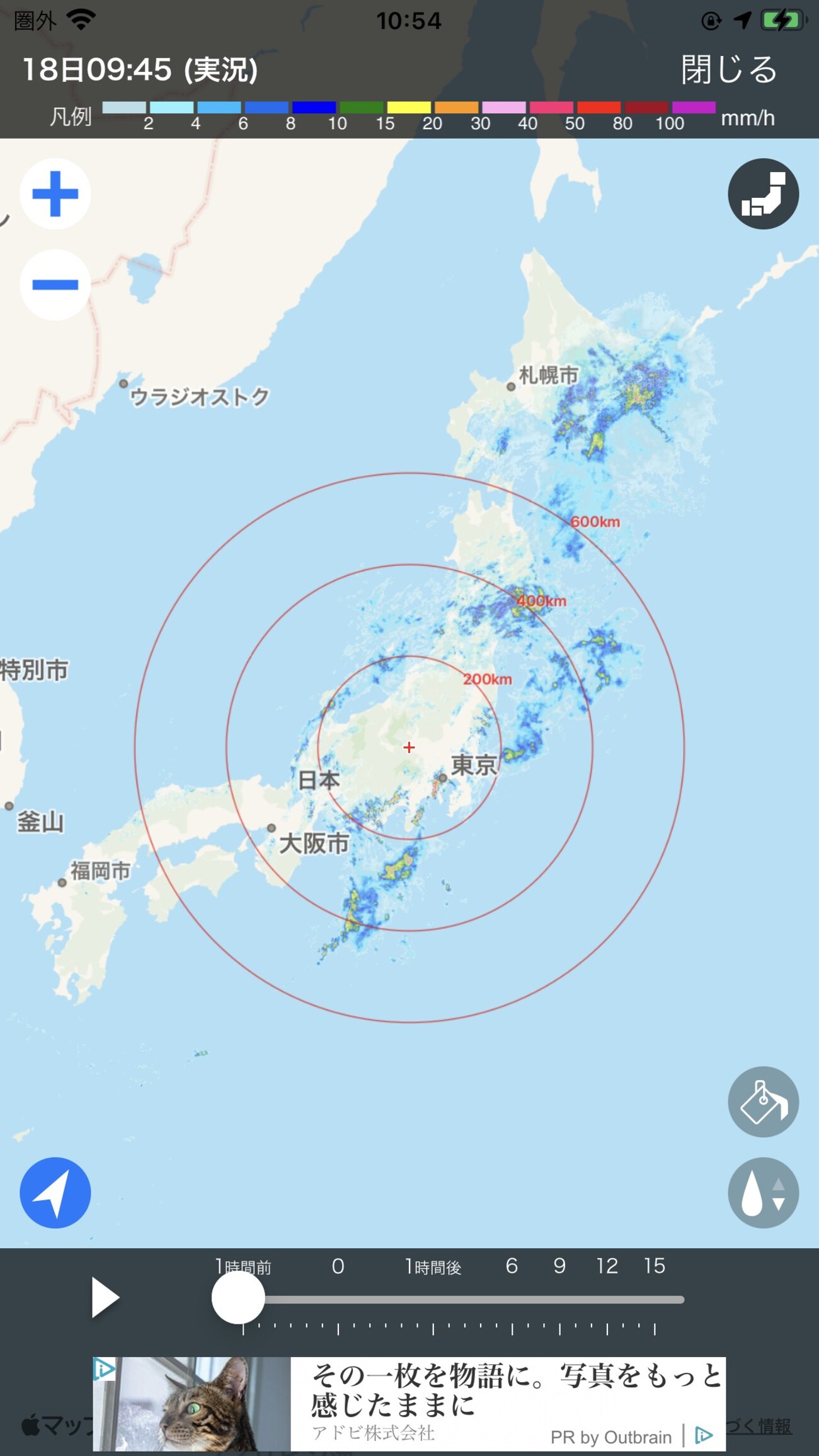Play the radar animation

105,1297
